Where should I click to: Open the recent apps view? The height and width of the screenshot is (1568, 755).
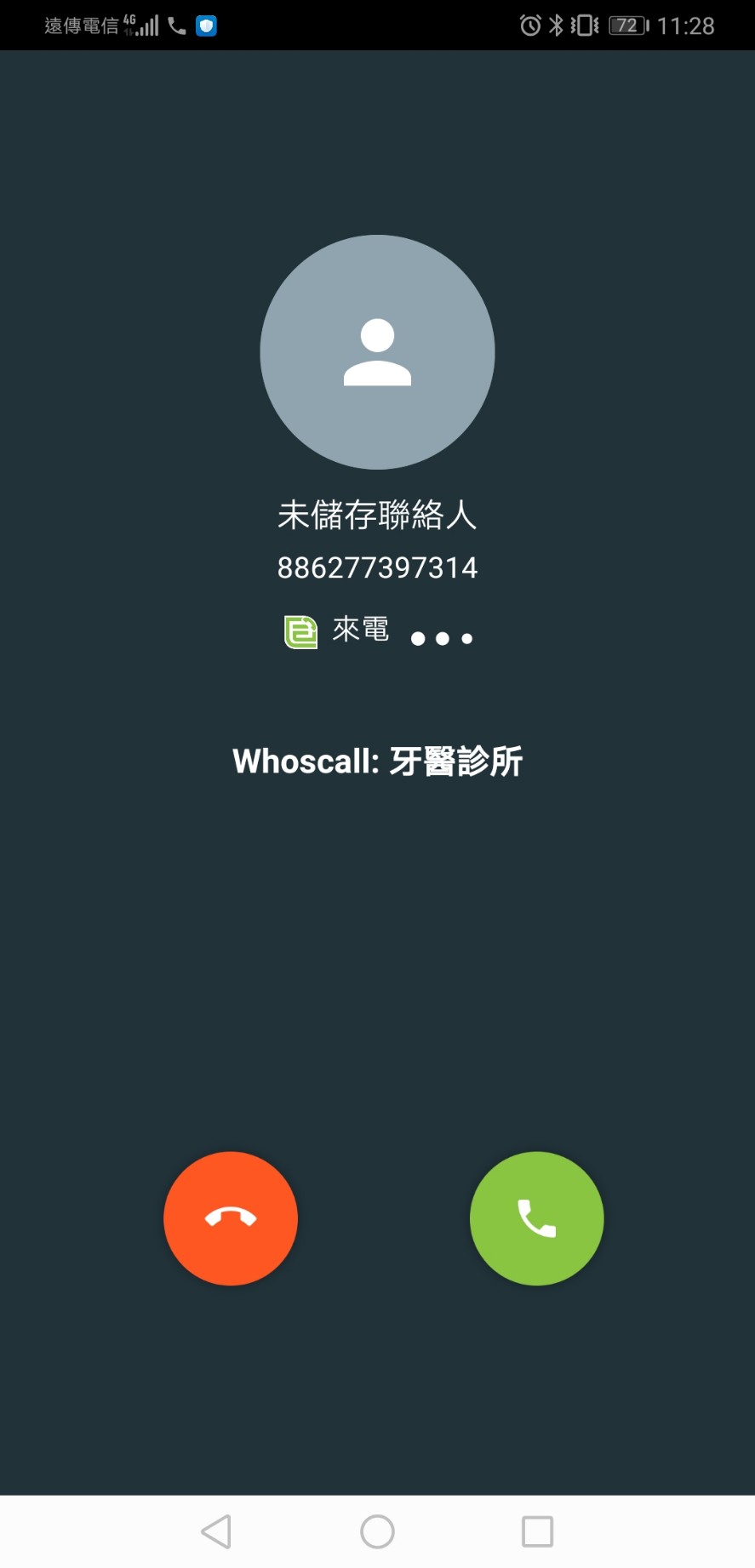[x=537, y=1531]
